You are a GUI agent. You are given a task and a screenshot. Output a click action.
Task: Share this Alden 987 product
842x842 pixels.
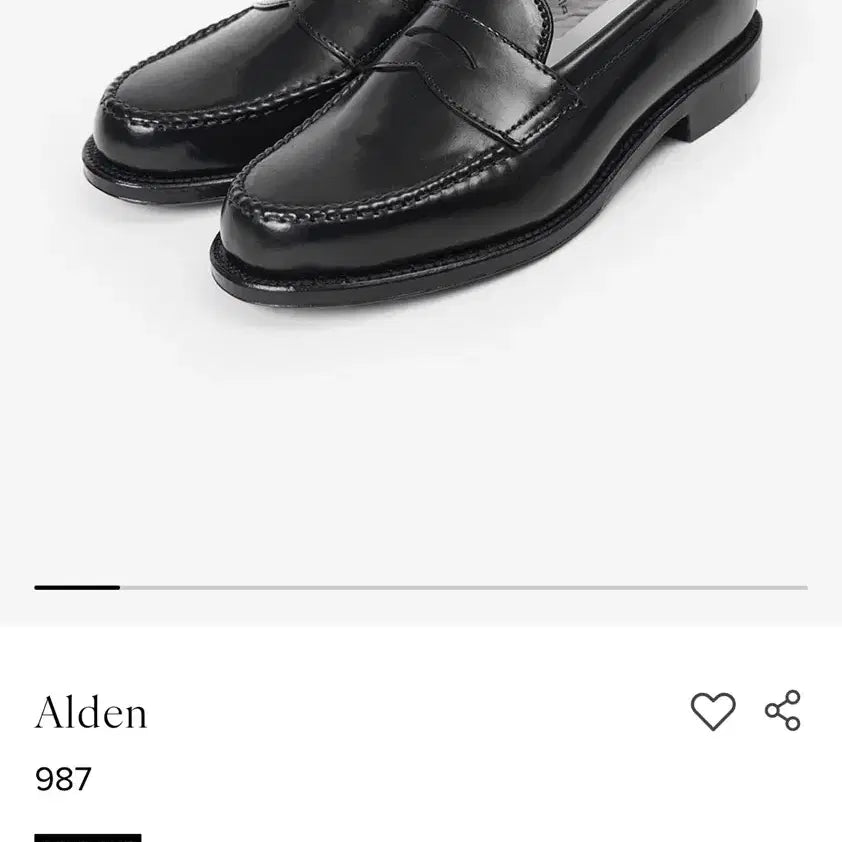(x=782, y=711)
